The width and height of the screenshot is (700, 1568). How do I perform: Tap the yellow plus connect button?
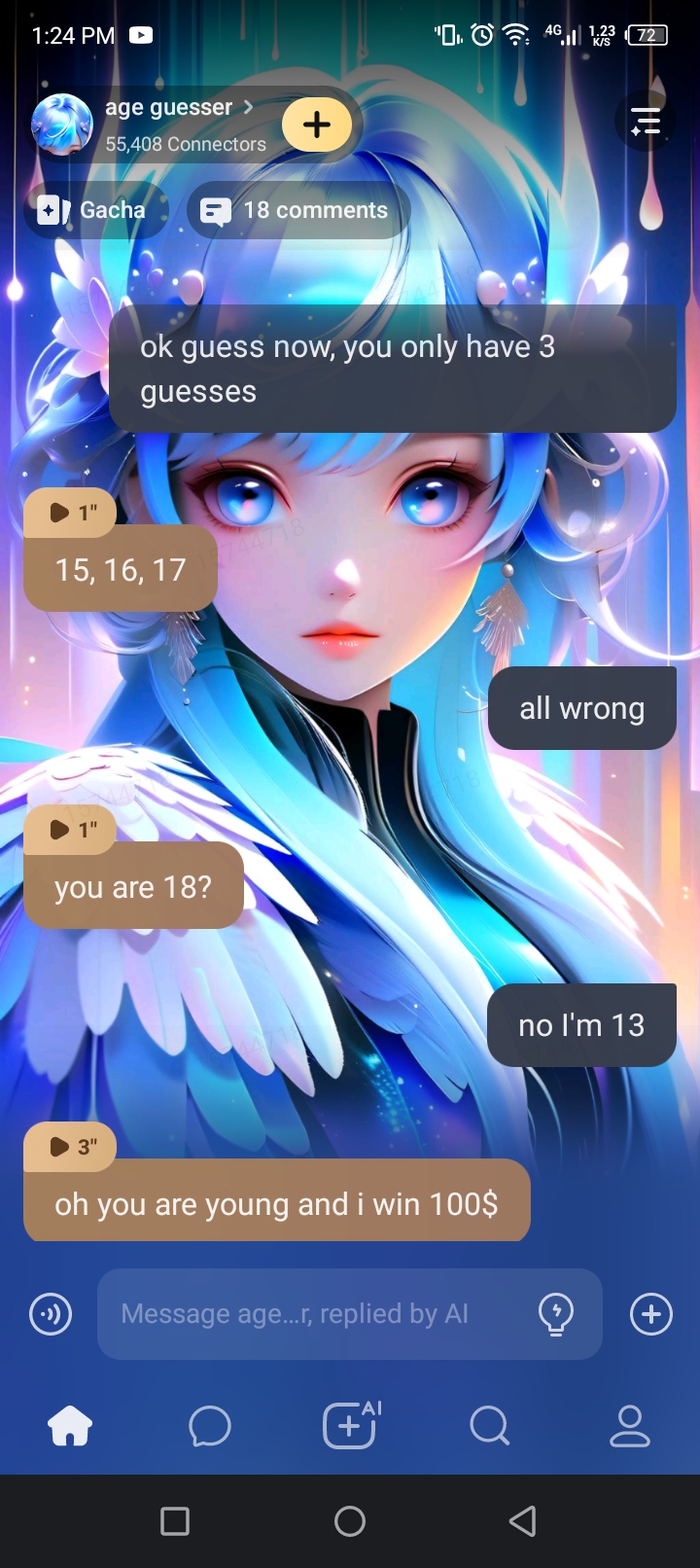coord(317,125)
